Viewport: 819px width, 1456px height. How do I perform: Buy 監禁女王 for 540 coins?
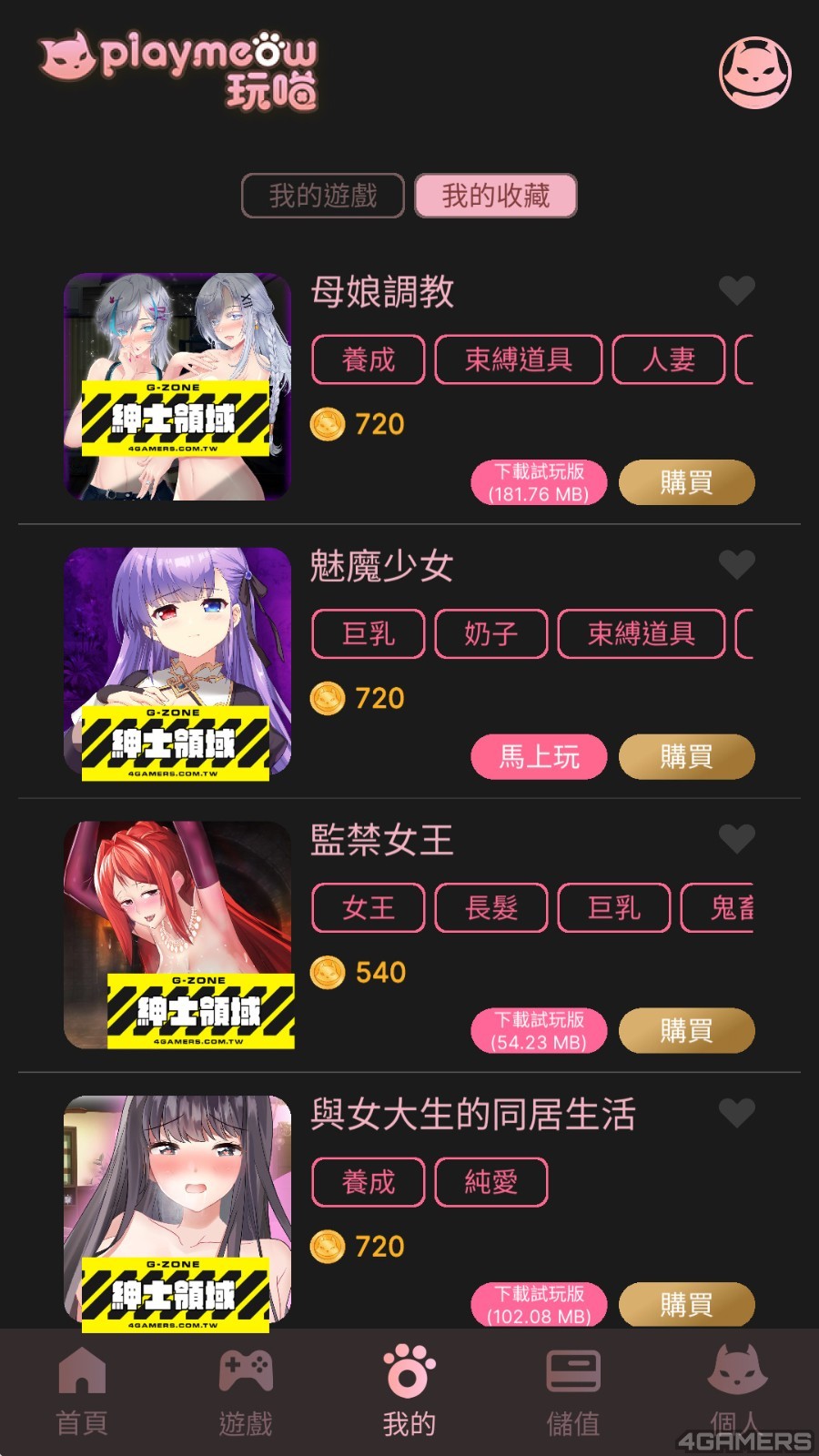click(686, 1030)
